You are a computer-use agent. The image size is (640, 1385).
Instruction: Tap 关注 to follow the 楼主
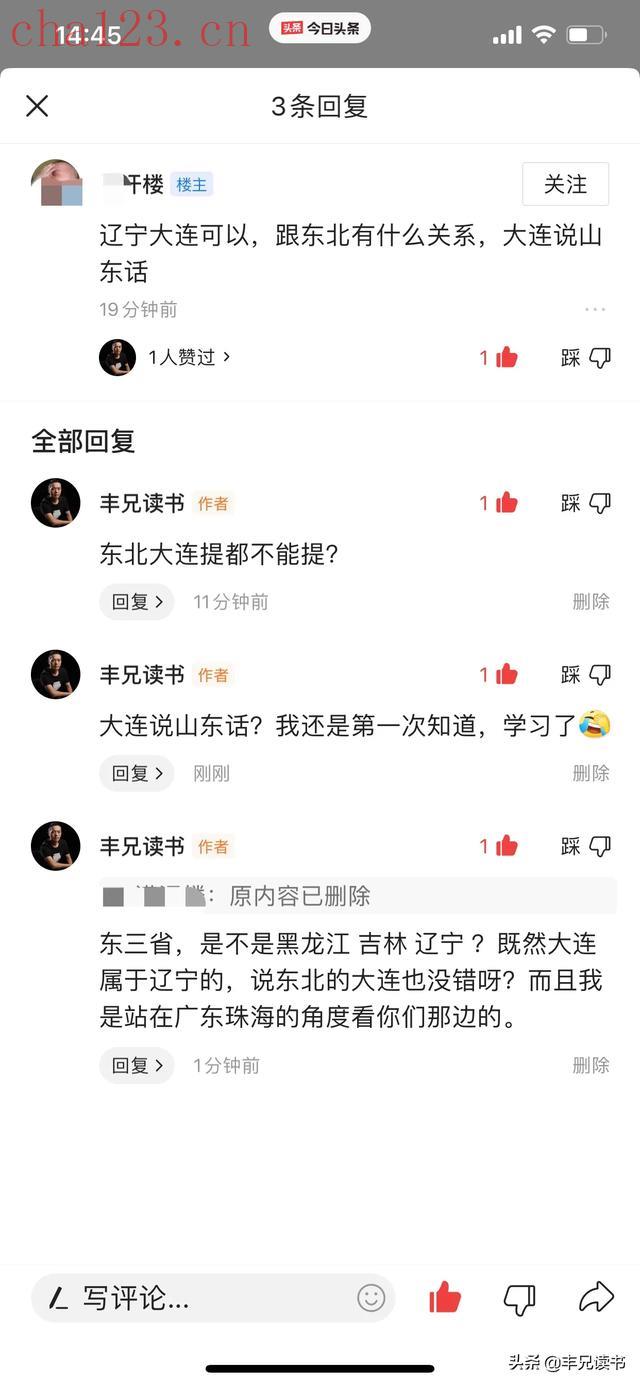tap(565, 184)
